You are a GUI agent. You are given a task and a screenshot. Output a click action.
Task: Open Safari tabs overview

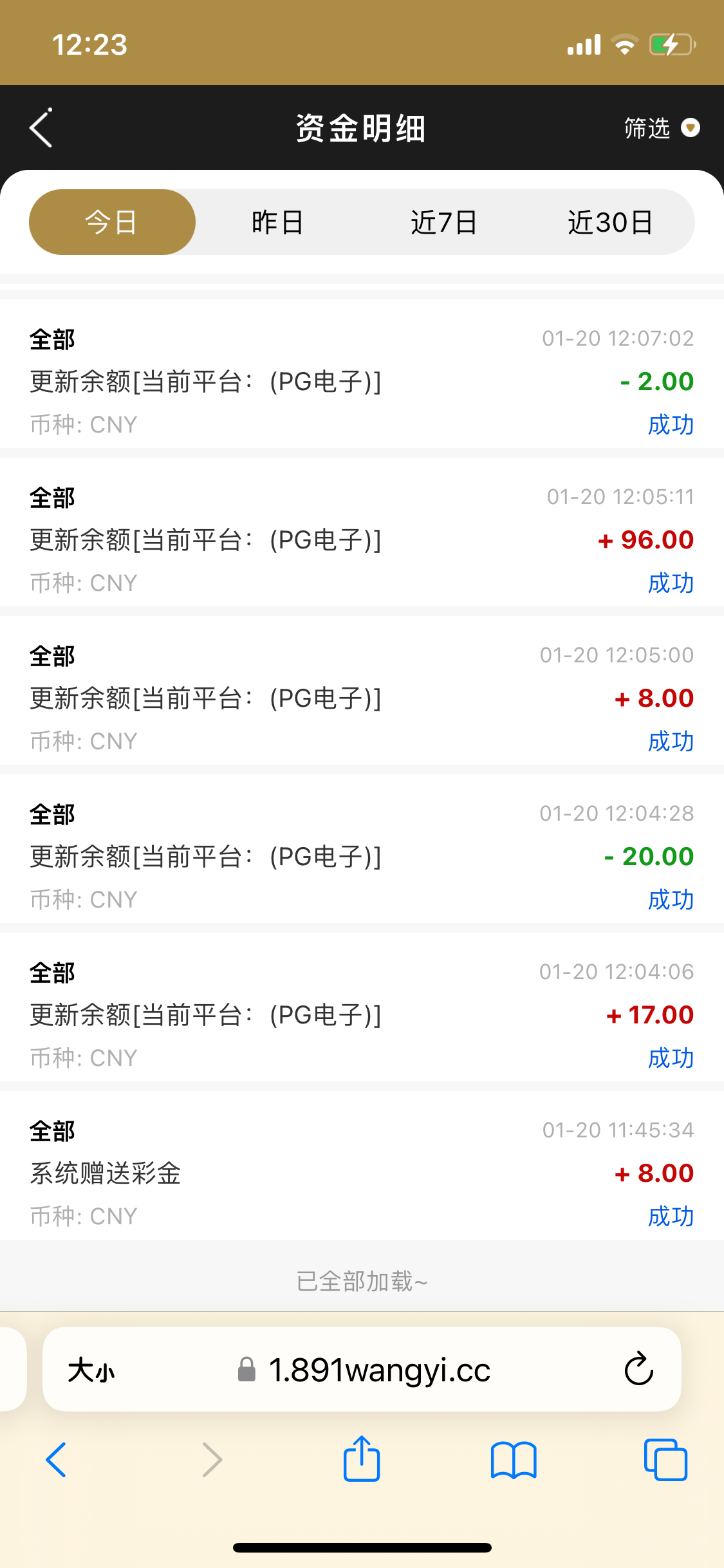click(x=665, y=1460)
